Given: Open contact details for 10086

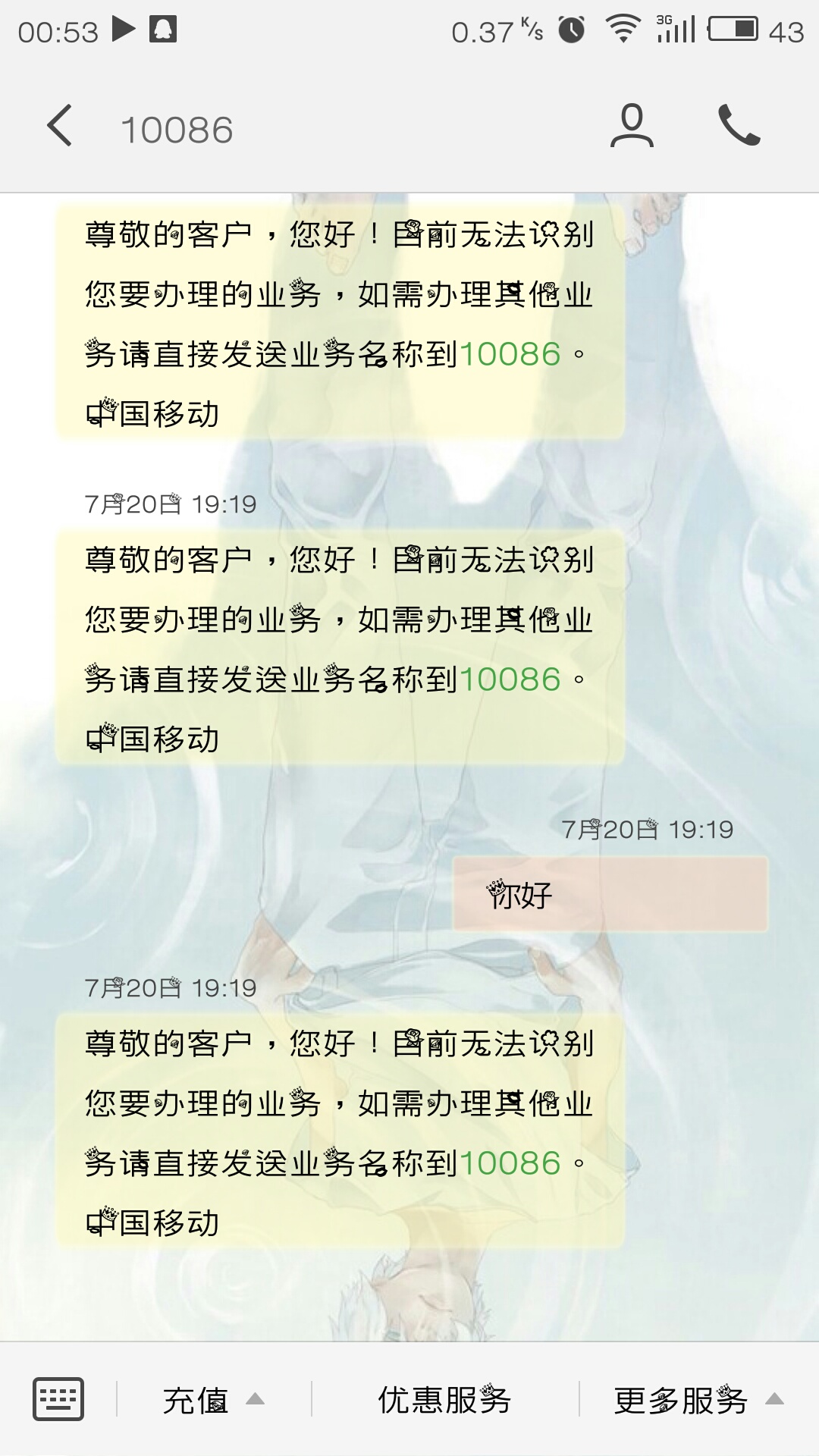Looking at the screenshot, I should point(632,126).
